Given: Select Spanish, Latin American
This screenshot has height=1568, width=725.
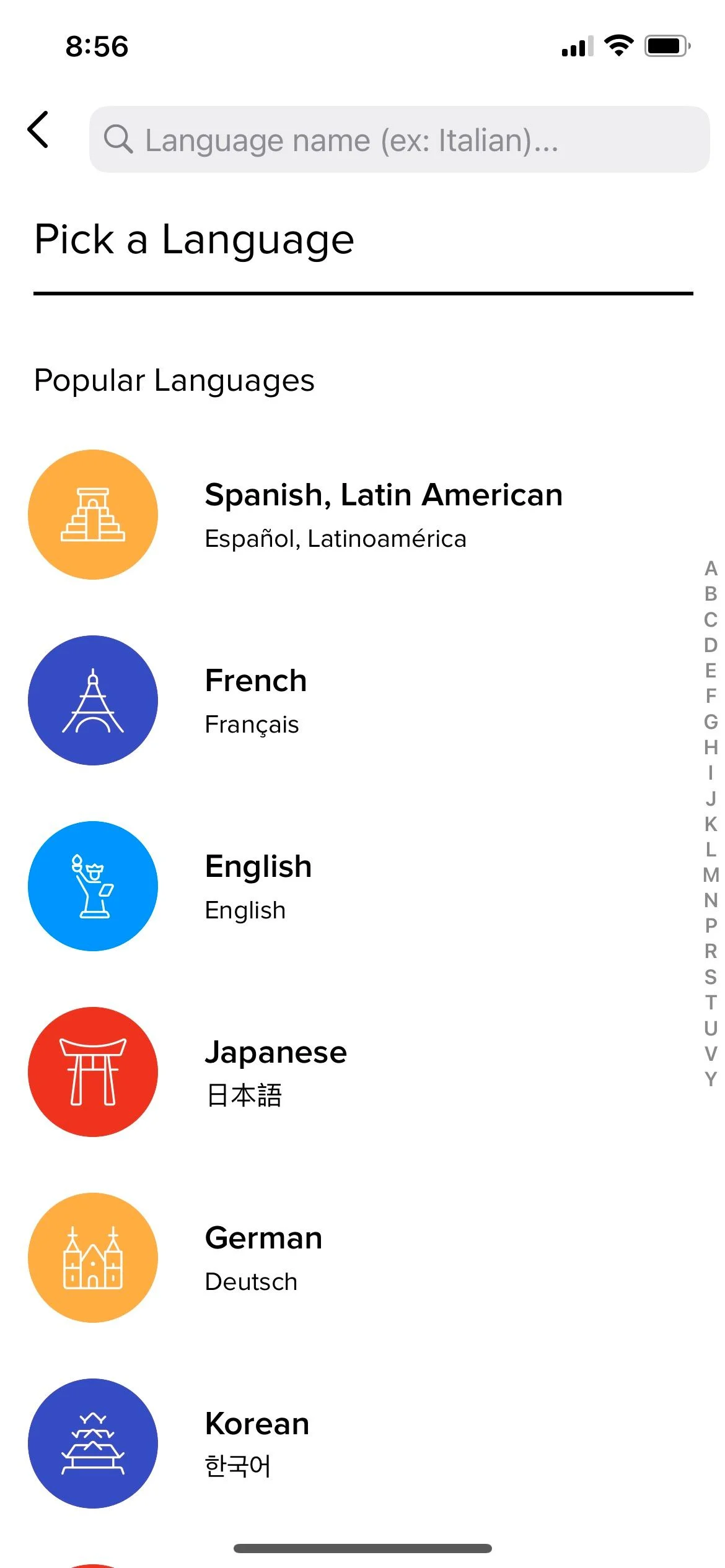Looking at the screenshot, I should point(362,515).
